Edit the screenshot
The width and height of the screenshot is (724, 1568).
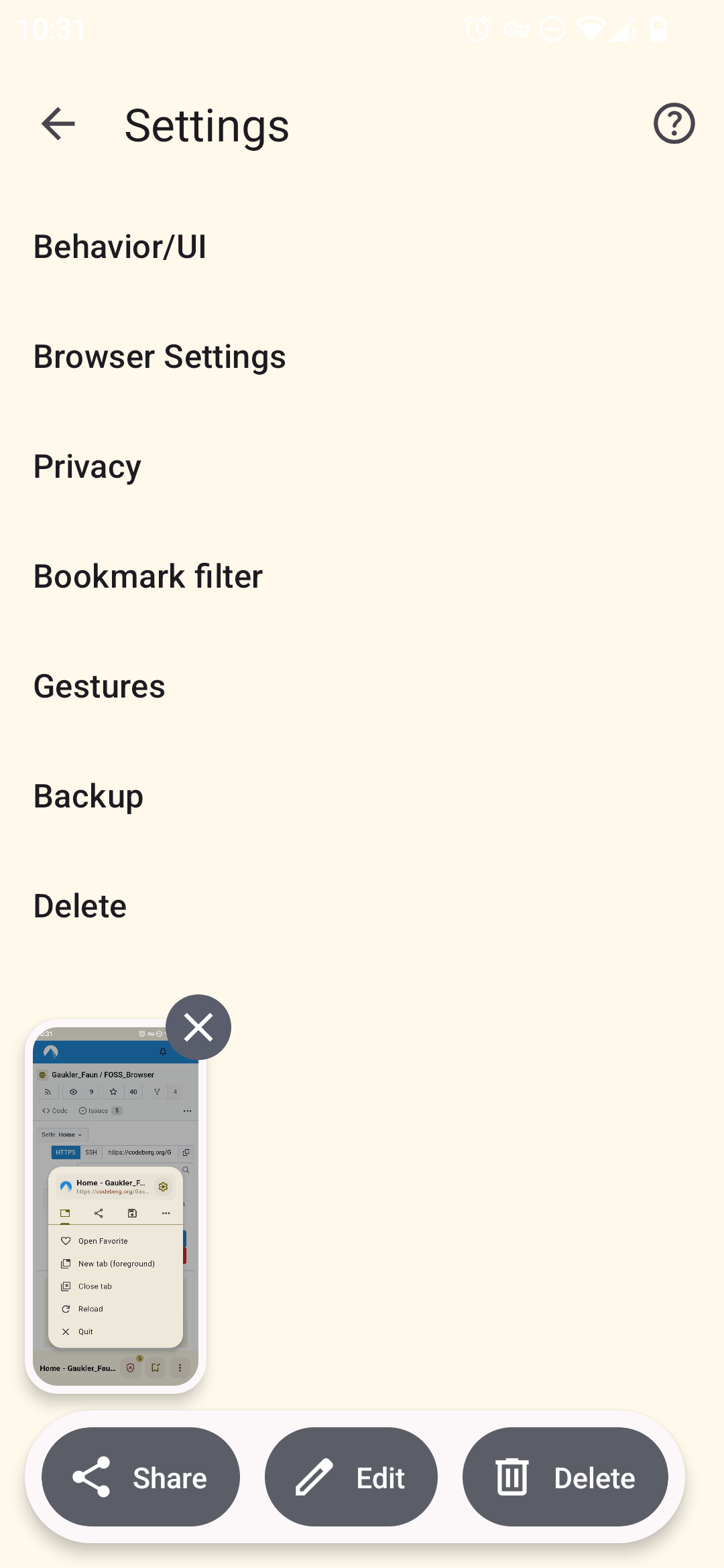coord(351,1477)
